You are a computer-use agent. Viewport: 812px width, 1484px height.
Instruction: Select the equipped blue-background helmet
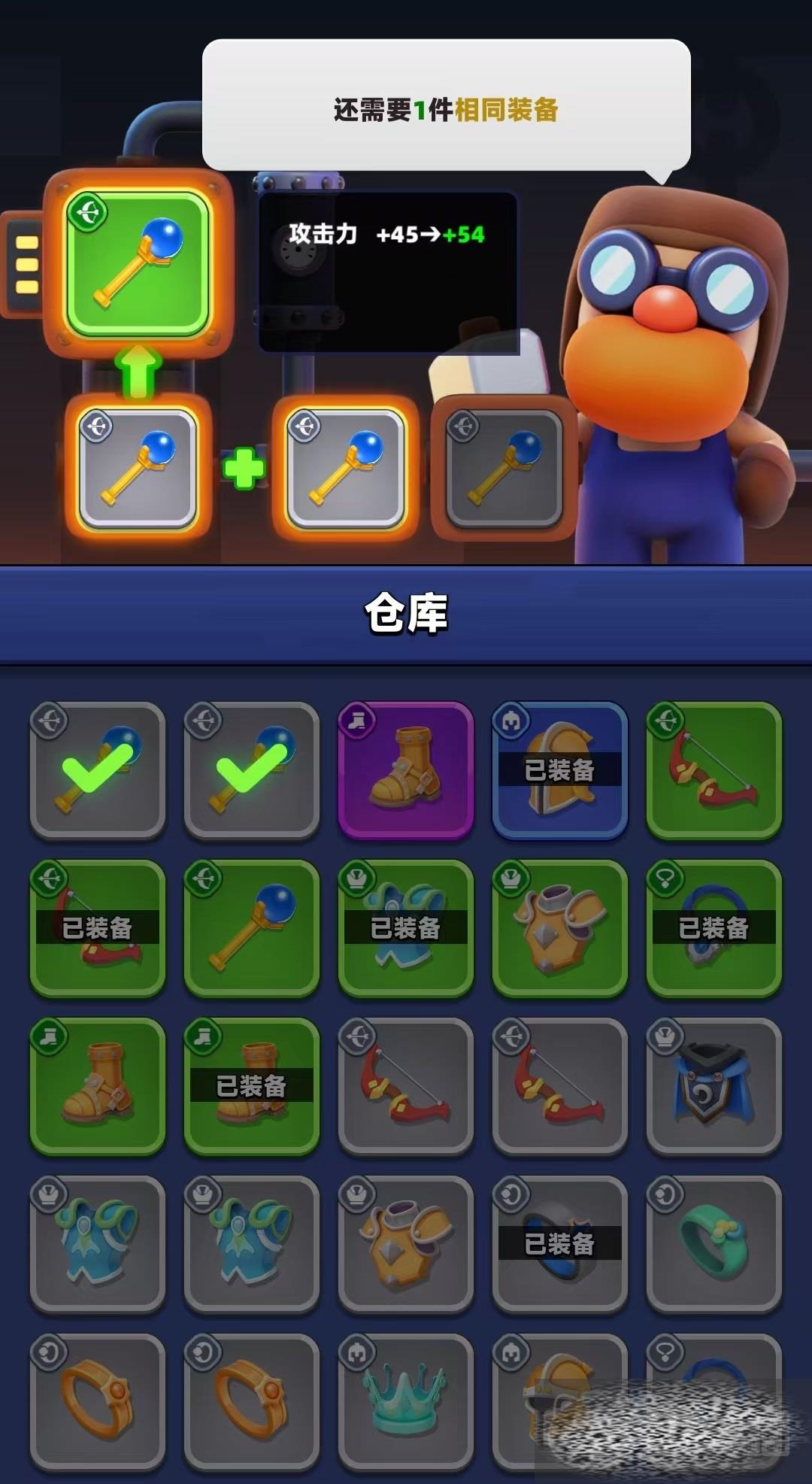[x=559, y=769]
